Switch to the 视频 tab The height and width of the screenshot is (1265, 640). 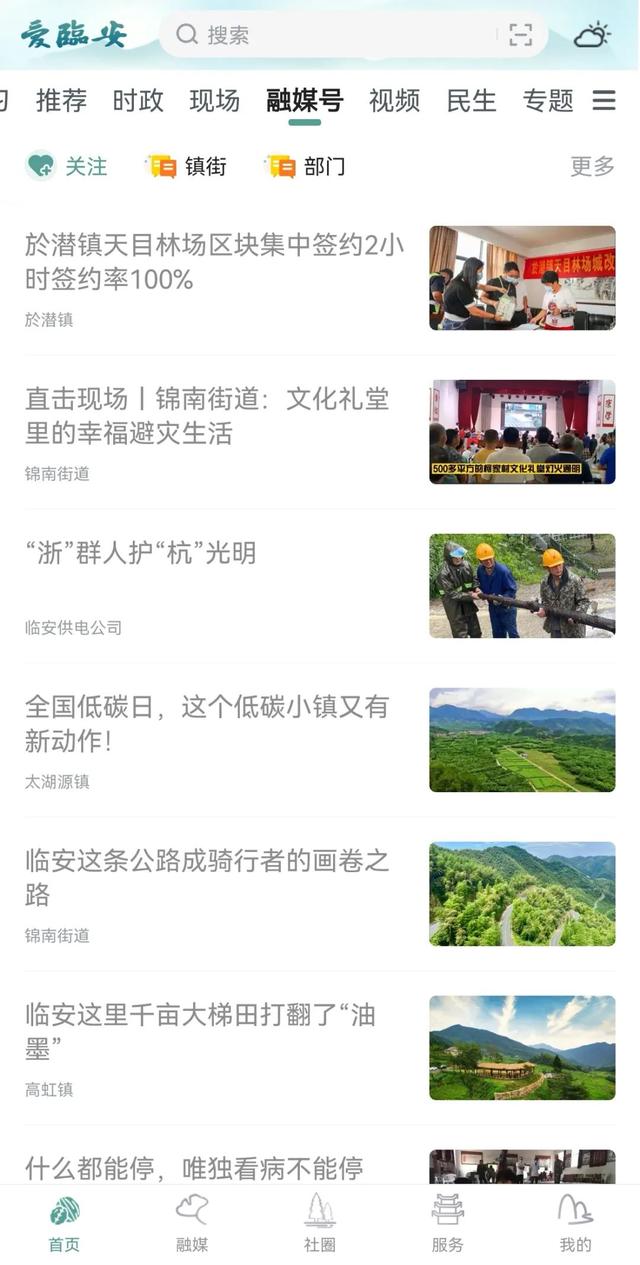[394, 100]
